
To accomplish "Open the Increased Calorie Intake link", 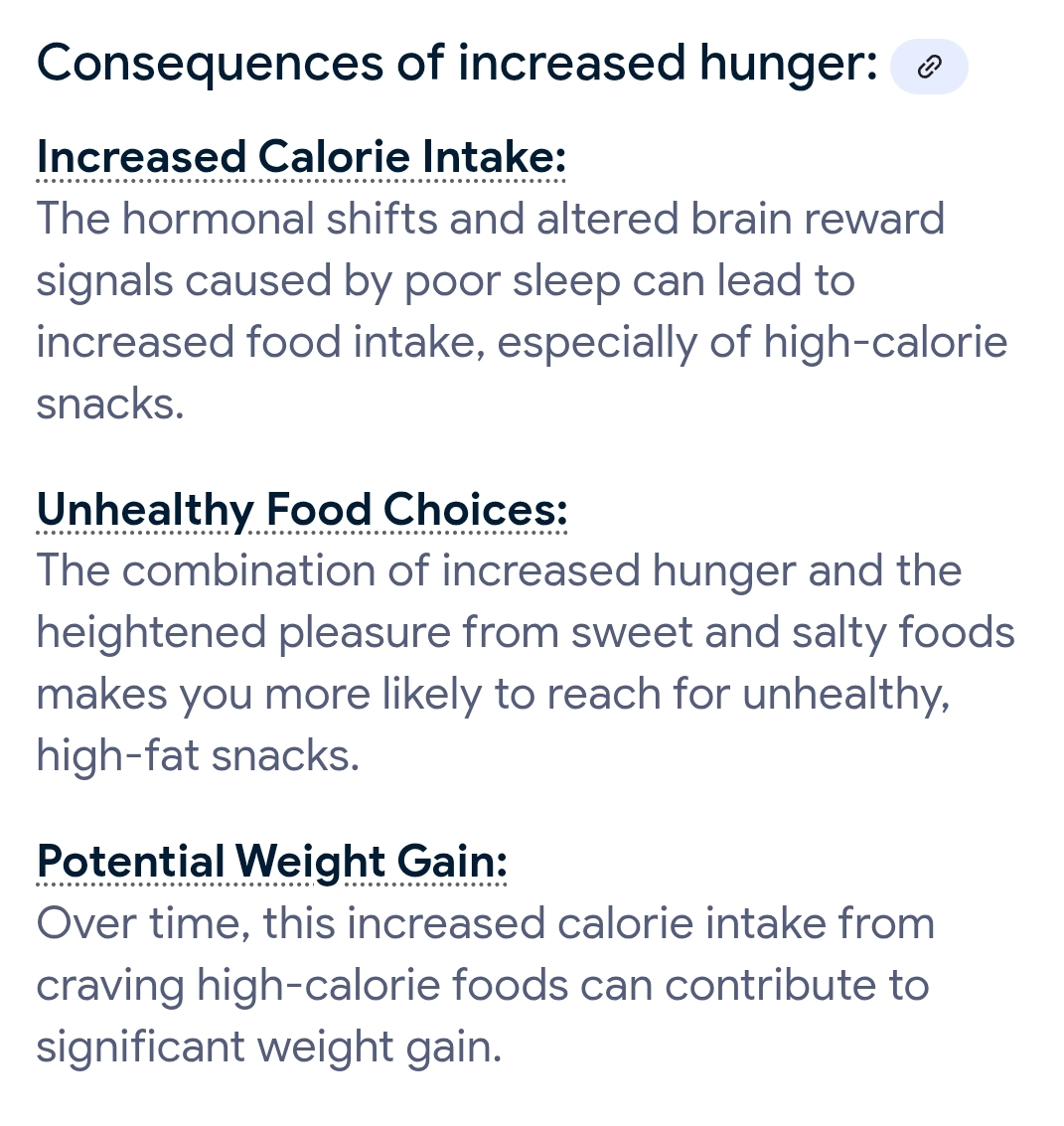I will [301, 157].
